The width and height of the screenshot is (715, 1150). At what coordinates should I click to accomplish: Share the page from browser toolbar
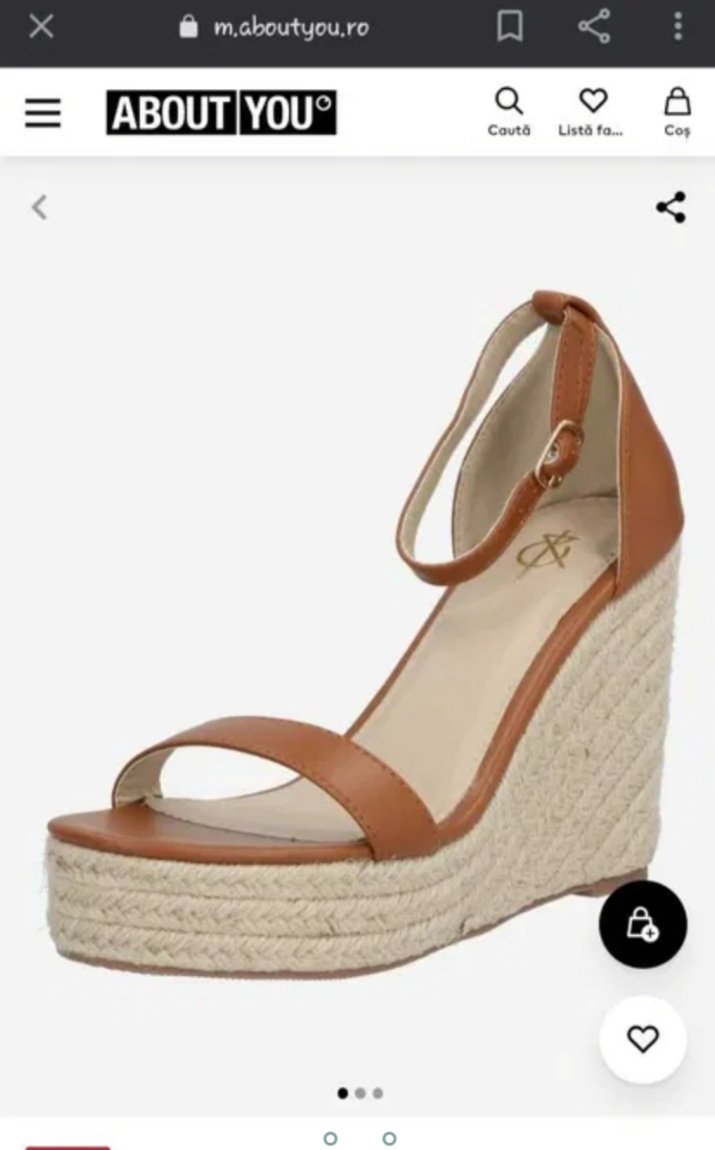(594, 27)
